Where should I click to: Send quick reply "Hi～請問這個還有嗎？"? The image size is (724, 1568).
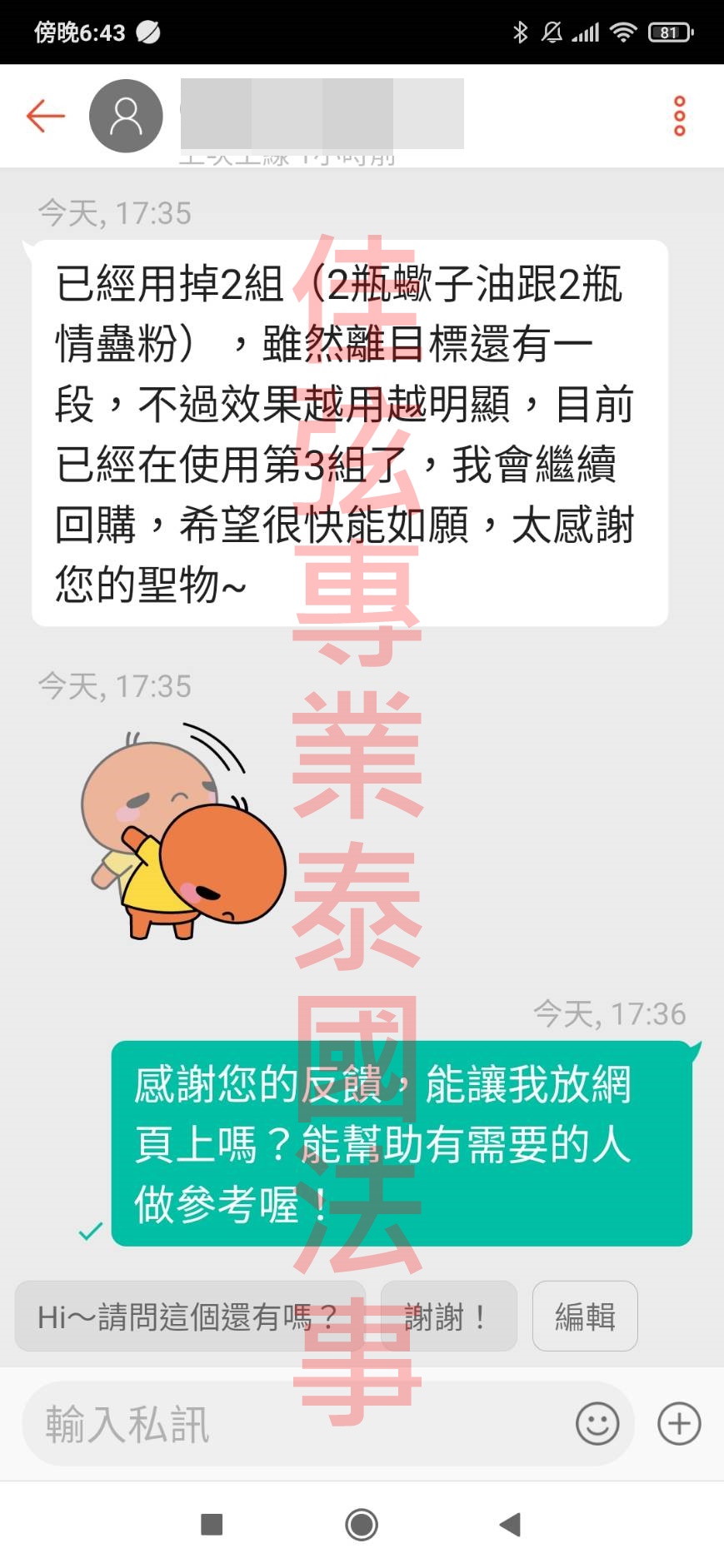tap(190, 1317)
